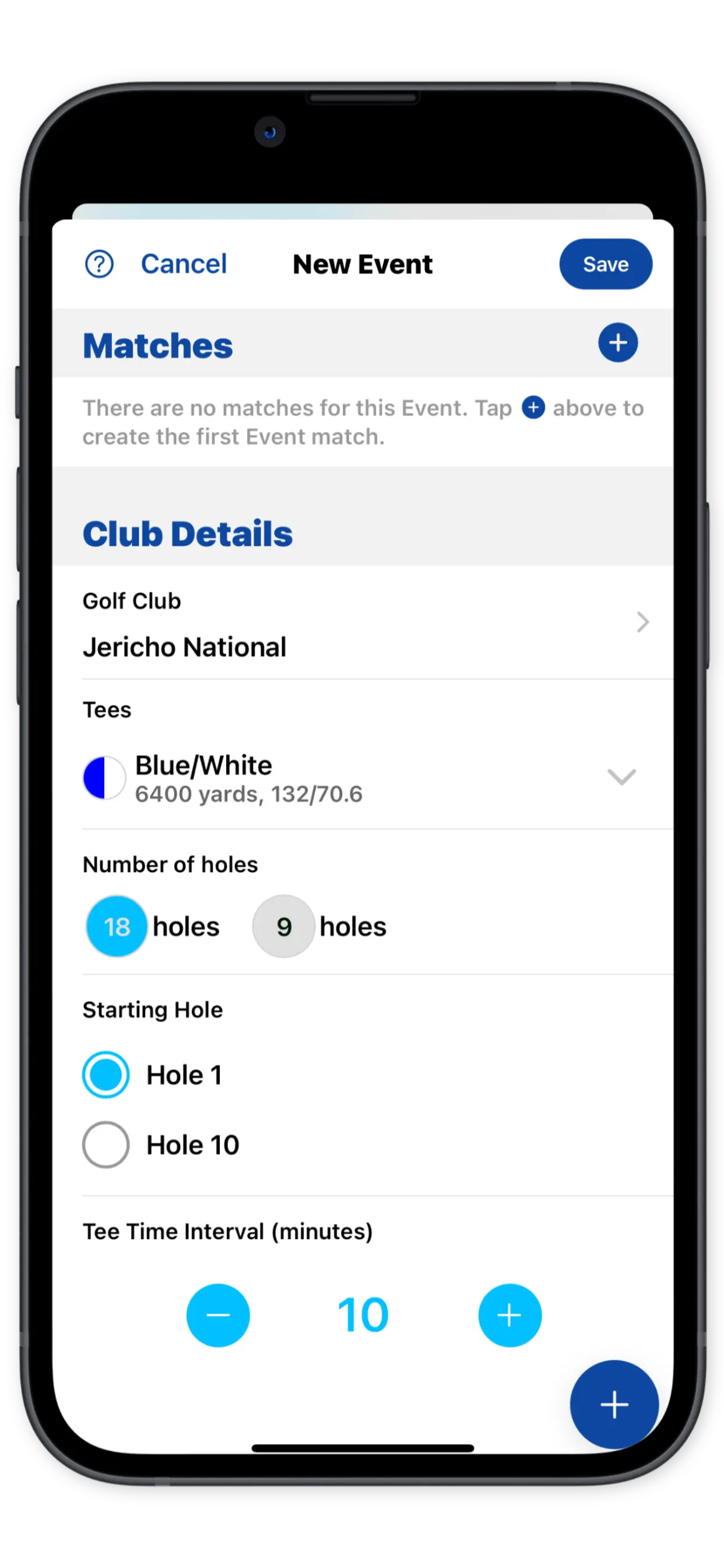Add a match via Matches plus icon
Viewport: 724px width, 1568px height.
click(x=617, y=342)
